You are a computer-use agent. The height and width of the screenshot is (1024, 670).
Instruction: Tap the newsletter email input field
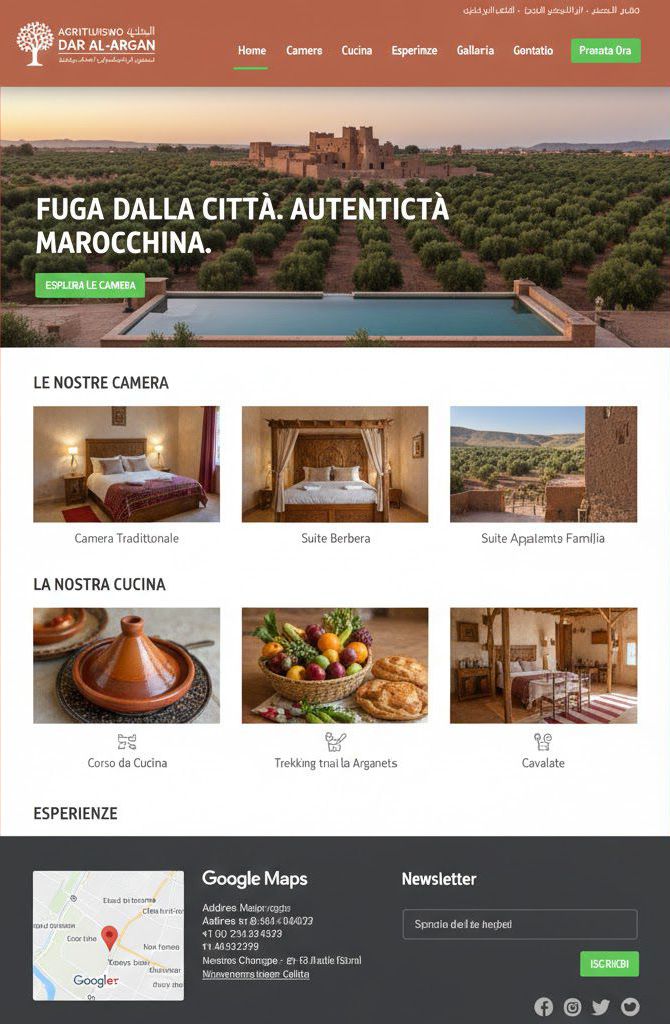(519, 924)
